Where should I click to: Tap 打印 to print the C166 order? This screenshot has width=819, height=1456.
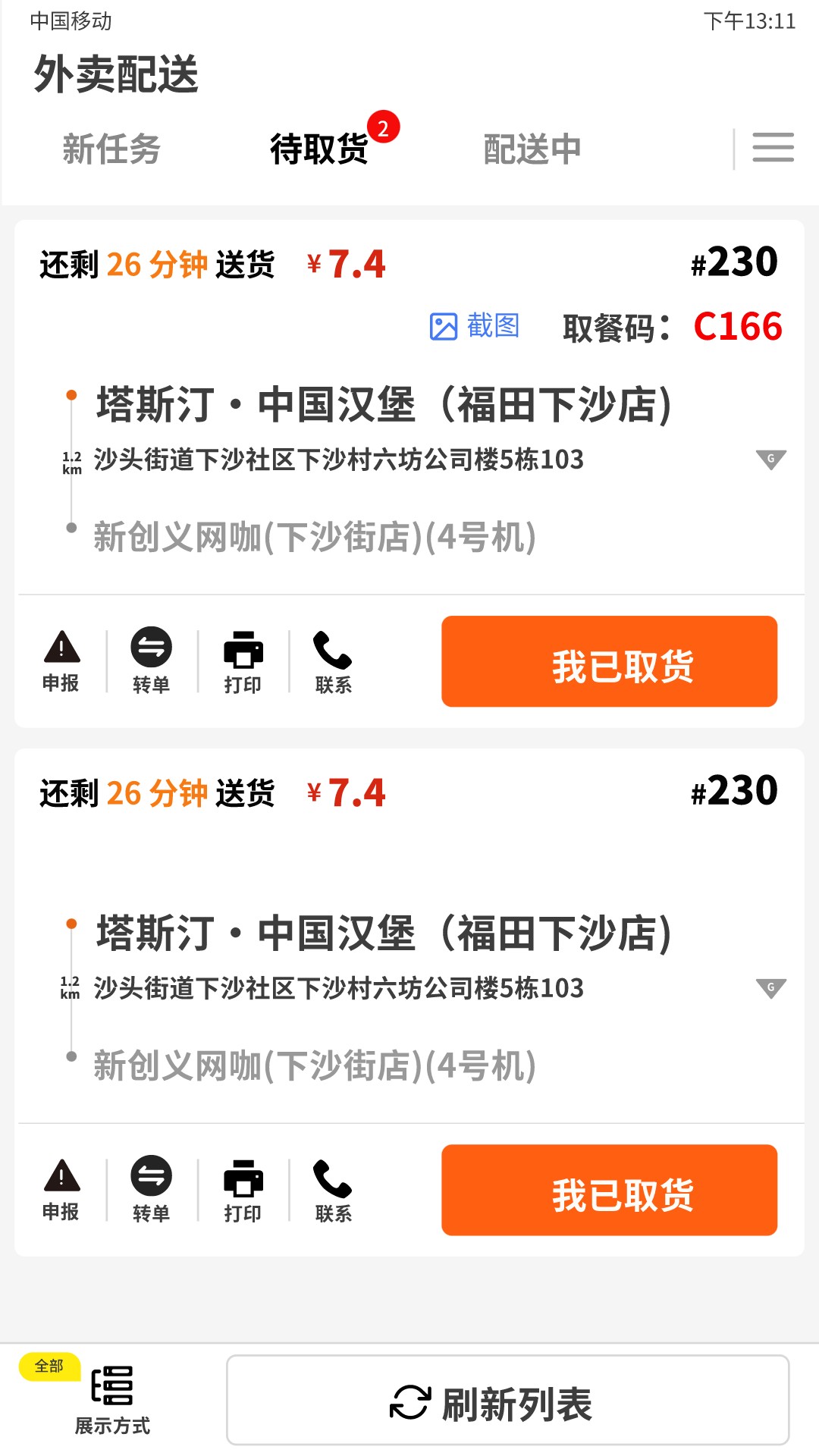tap(243, 661)
